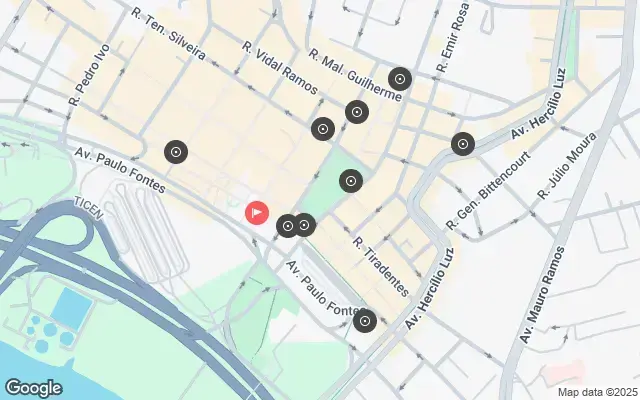Select the marker inside the green park square

pos(350,181)
